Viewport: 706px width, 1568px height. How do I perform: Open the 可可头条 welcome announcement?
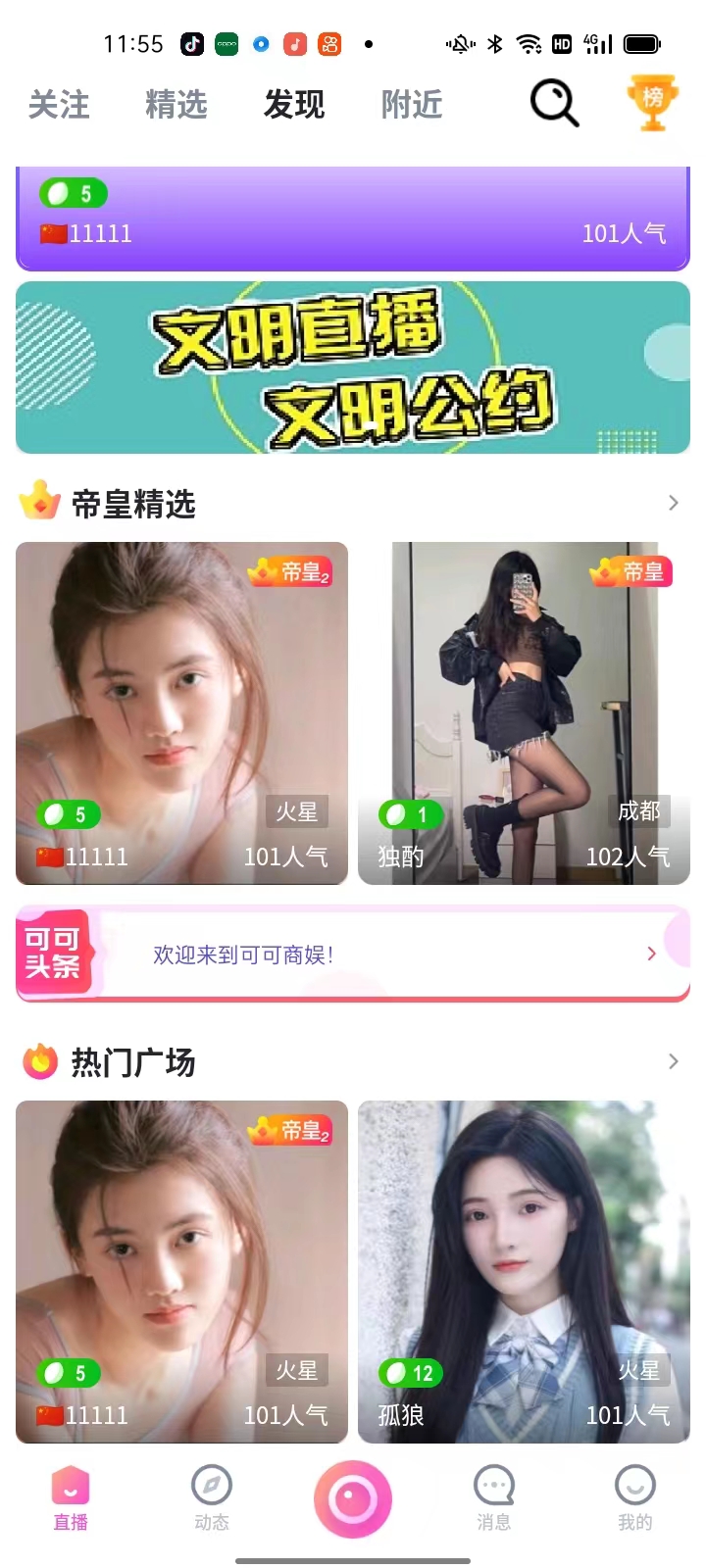coord(353,955)
